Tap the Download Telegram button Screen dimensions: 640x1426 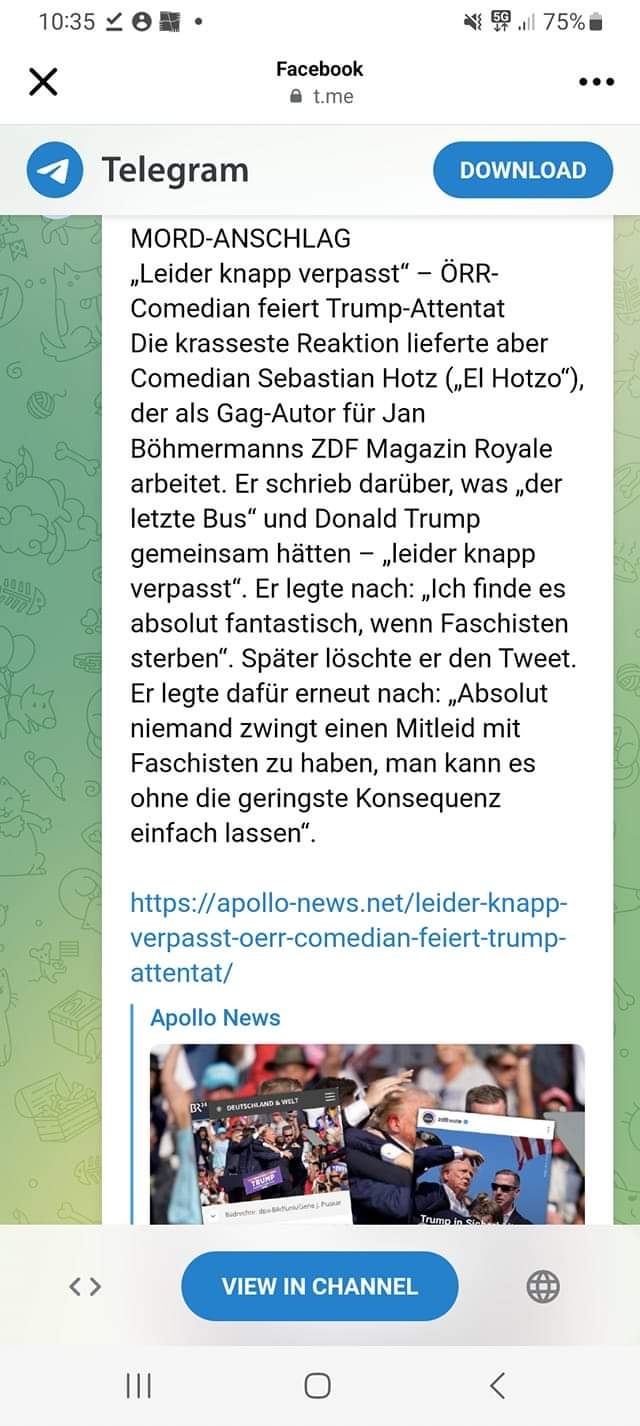[523, 170]
